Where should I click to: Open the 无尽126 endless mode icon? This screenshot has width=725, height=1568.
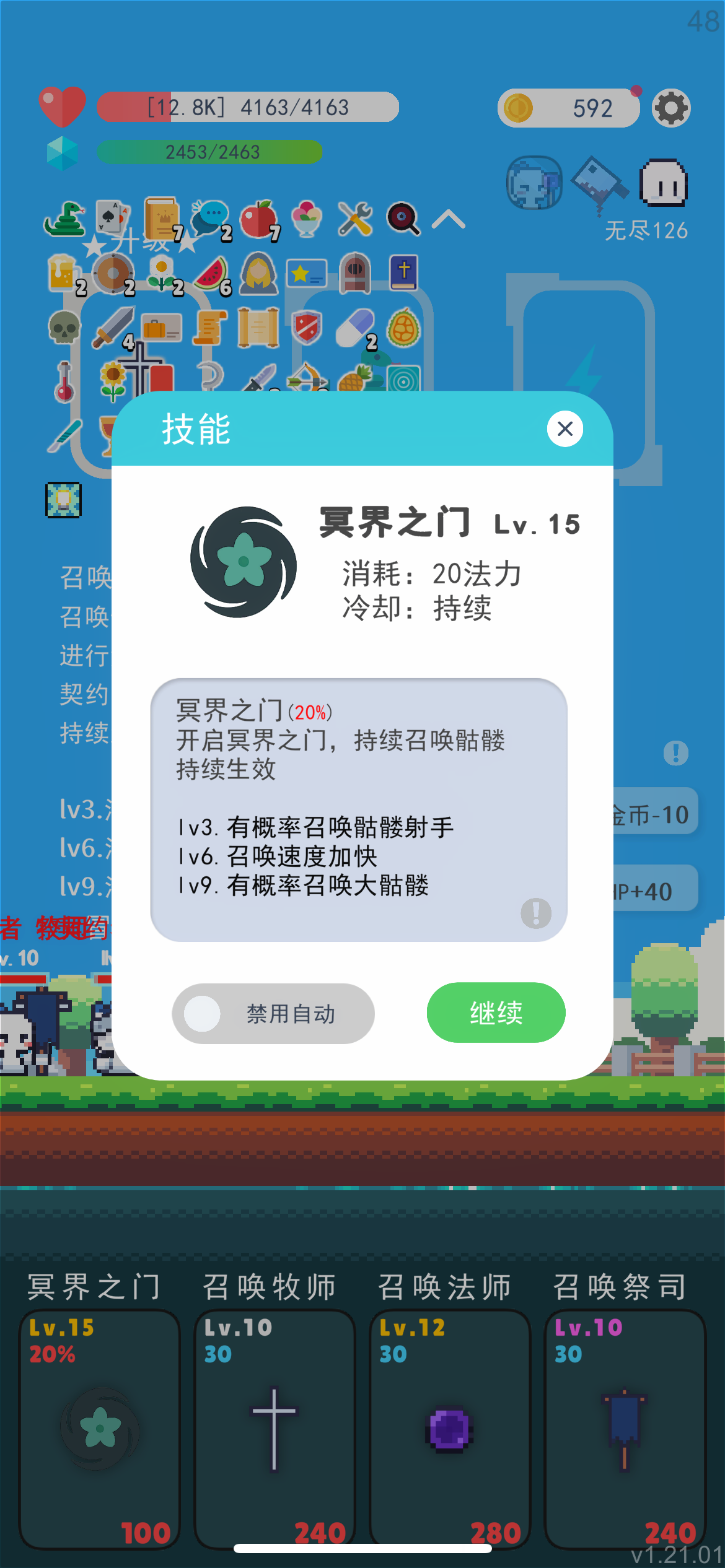tap(662, 186)
